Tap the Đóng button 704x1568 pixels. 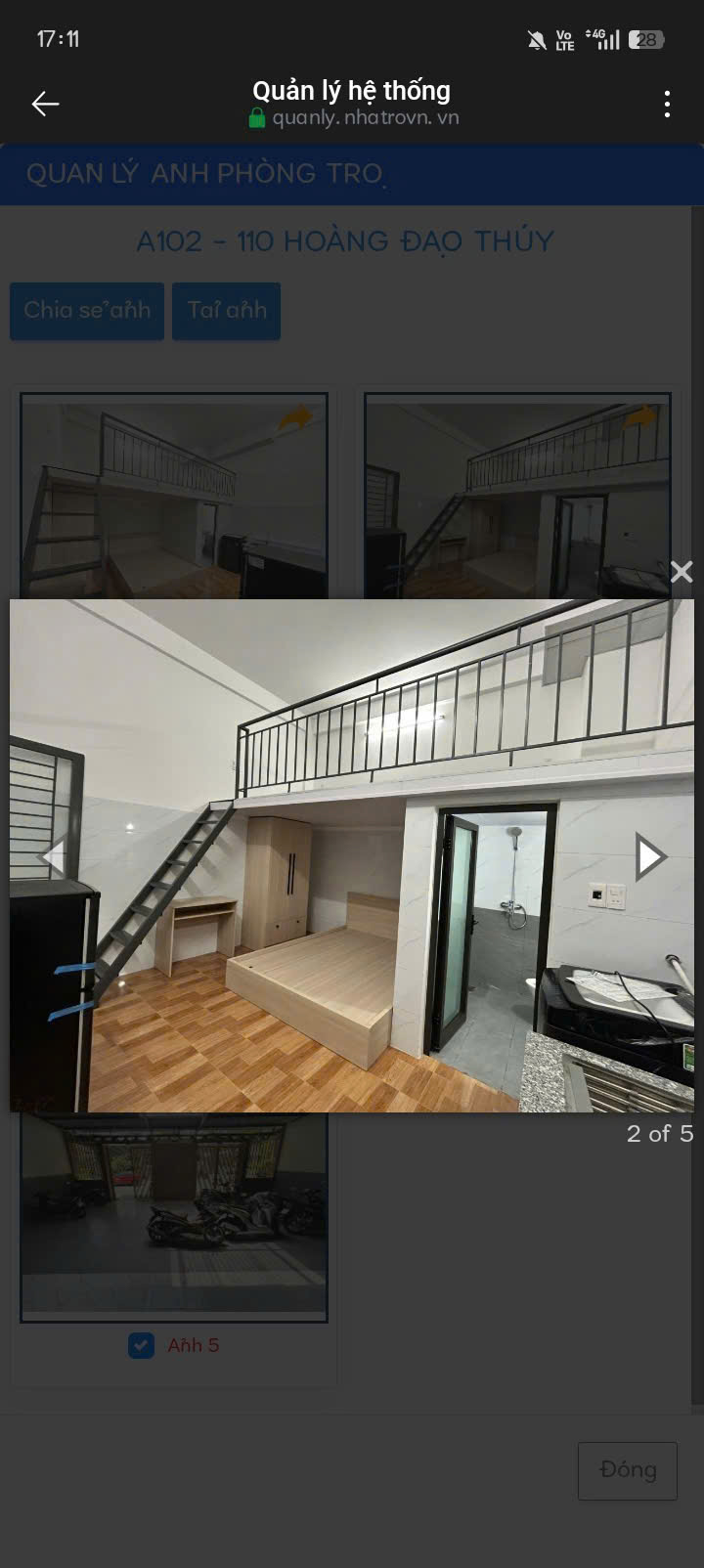coord(628,1470)
